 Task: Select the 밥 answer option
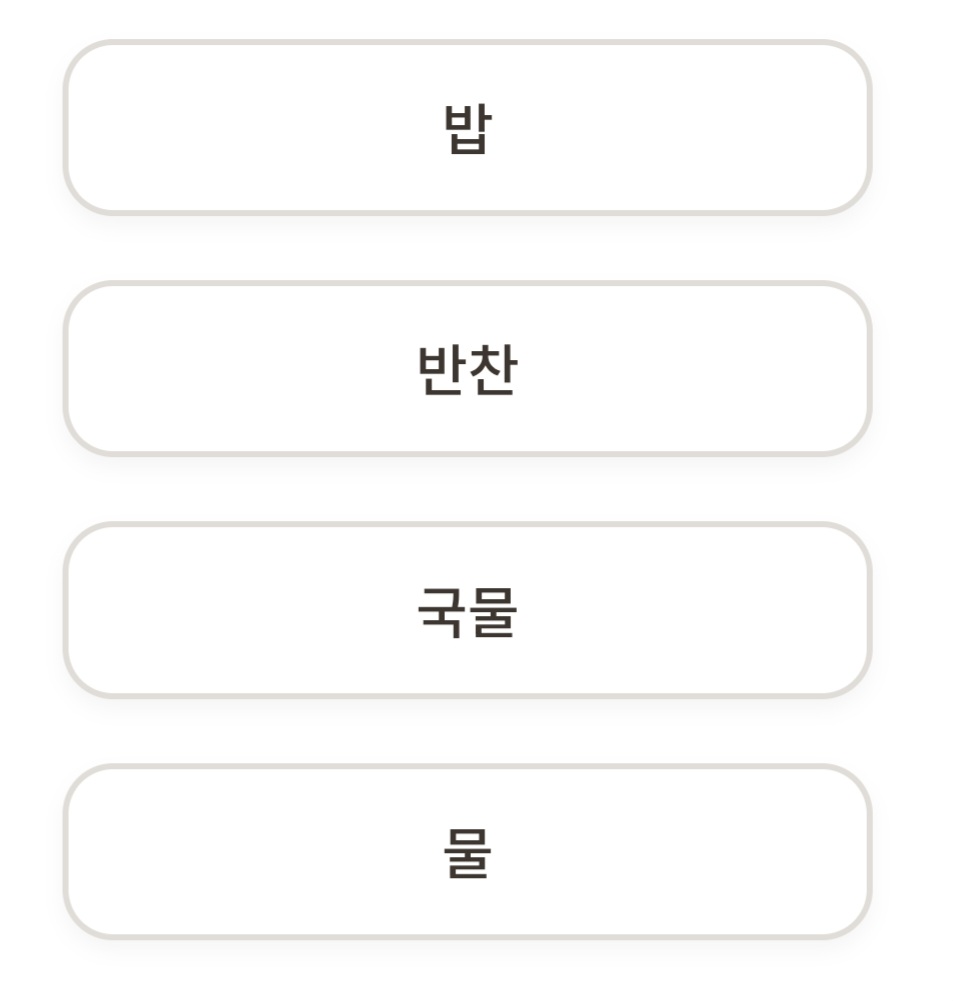click(x=467, y=128)
